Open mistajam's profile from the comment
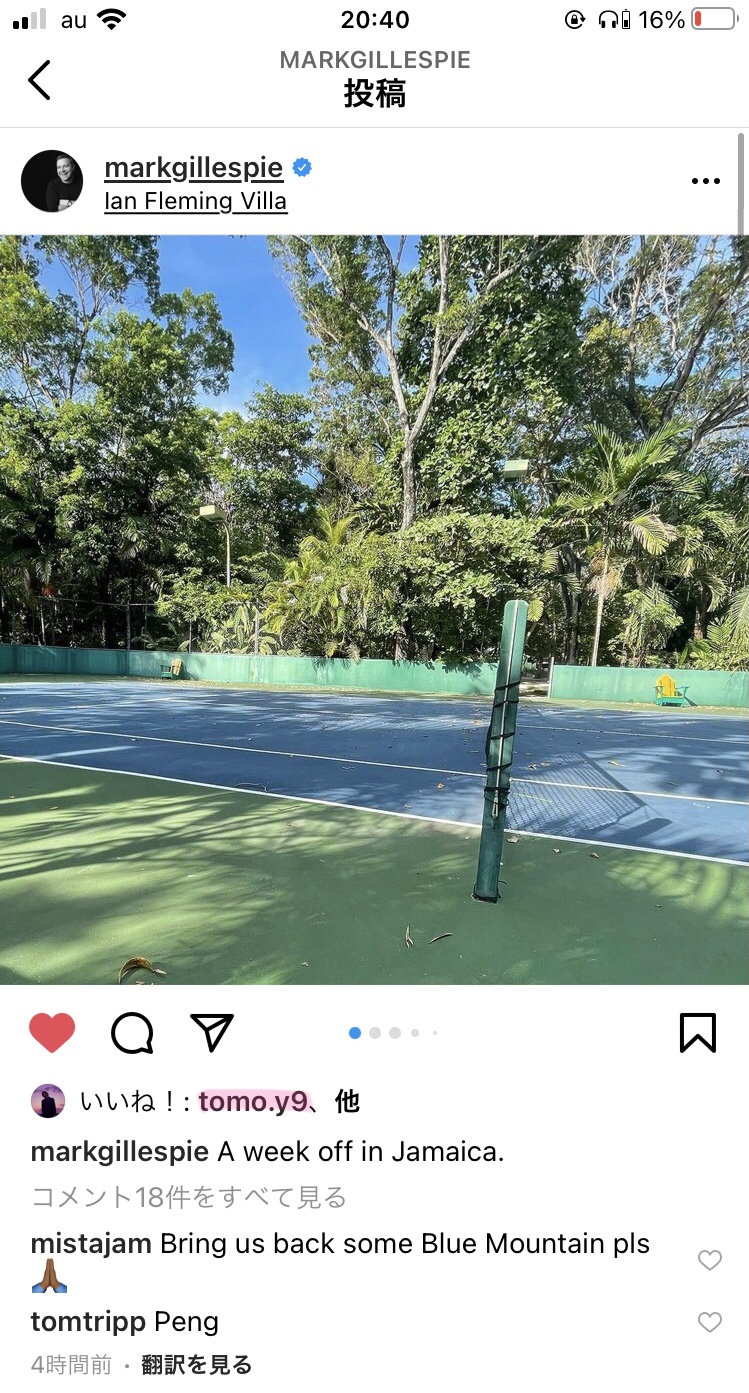Image resolution: width=749 pixels, height=1393 pixels. tap(91, 1244)
